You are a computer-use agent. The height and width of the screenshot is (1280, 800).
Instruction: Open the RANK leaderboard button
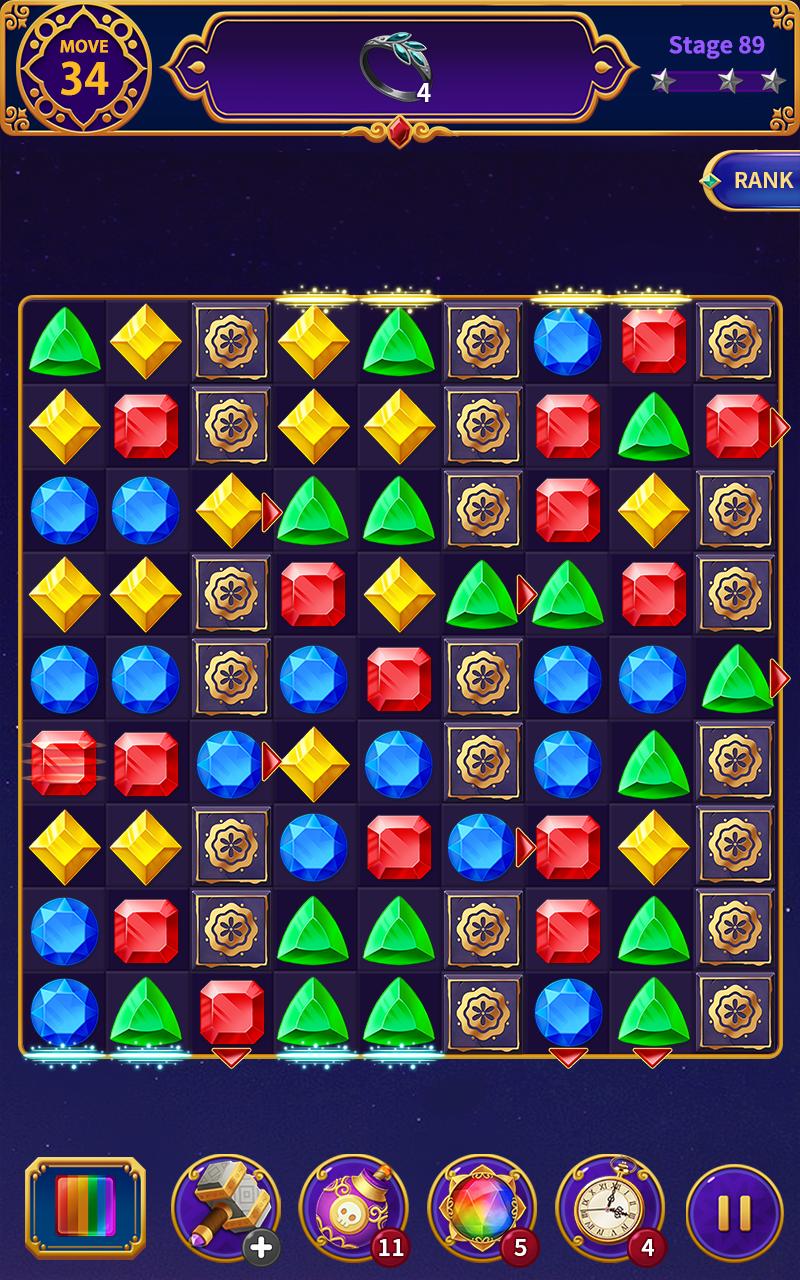pos(752,180)
